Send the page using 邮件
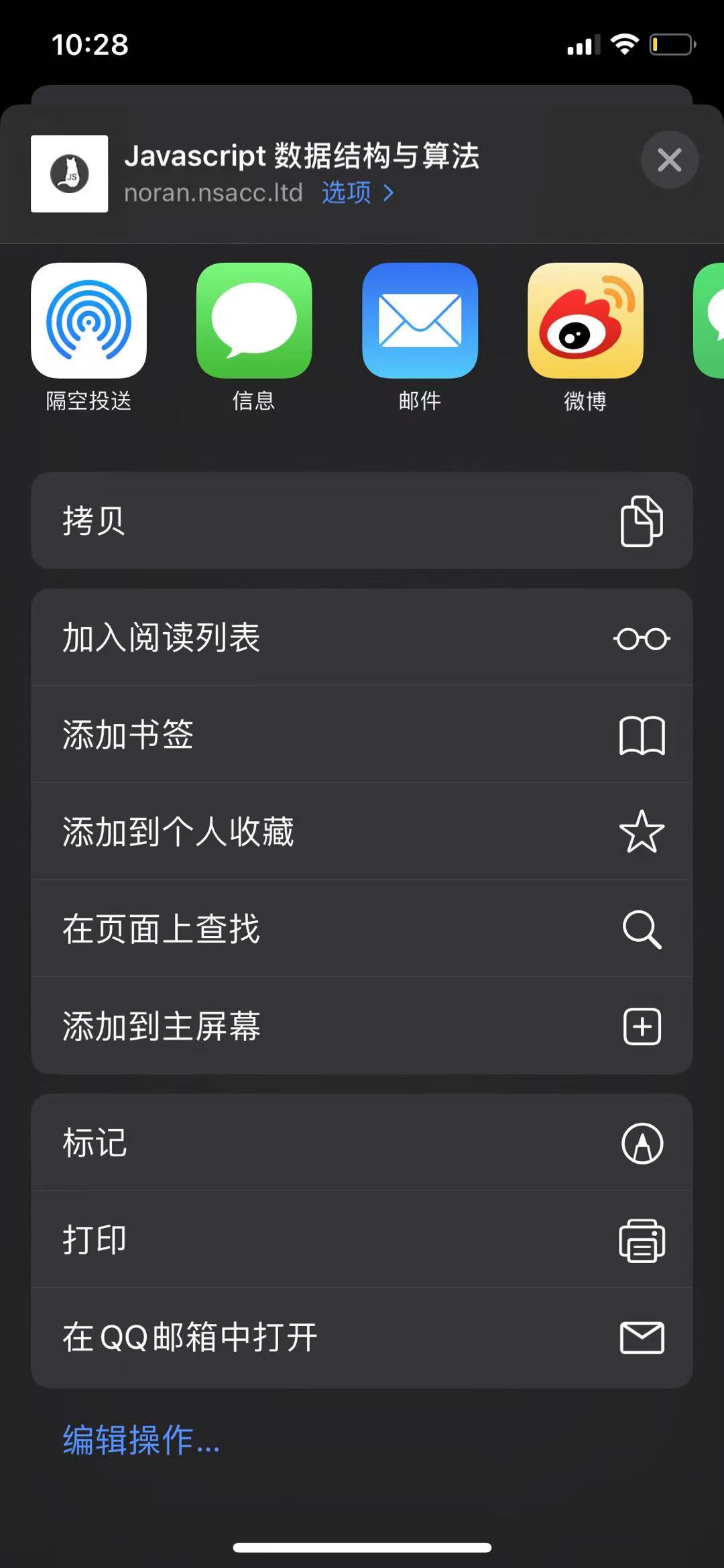The width and height of the screenshot is (724, 1568). coord(420,321)
